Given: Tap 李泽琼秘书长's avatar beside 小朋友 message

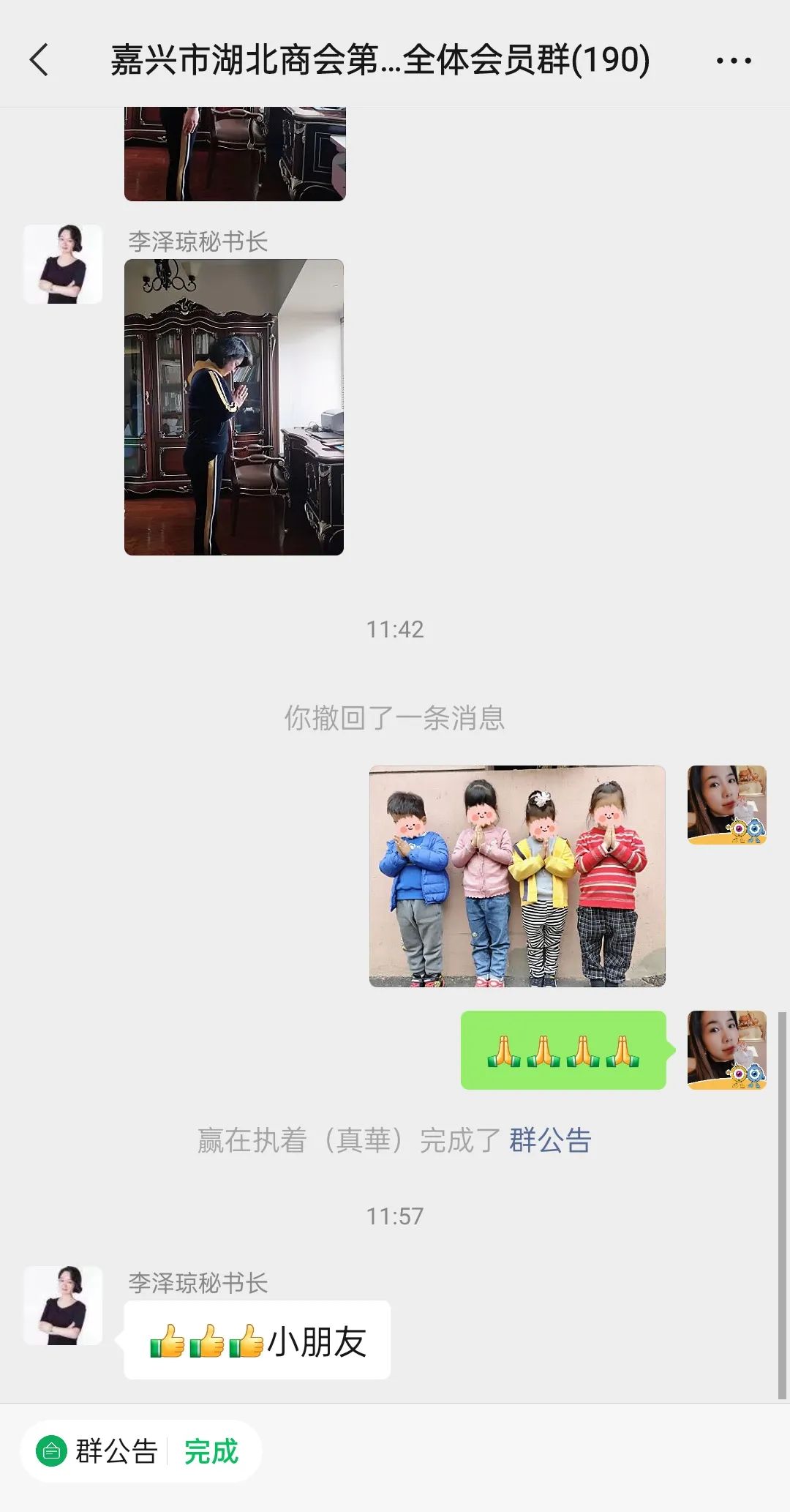Looking at the screenshot, I should pyautogui.click(x=63, y=1306).
